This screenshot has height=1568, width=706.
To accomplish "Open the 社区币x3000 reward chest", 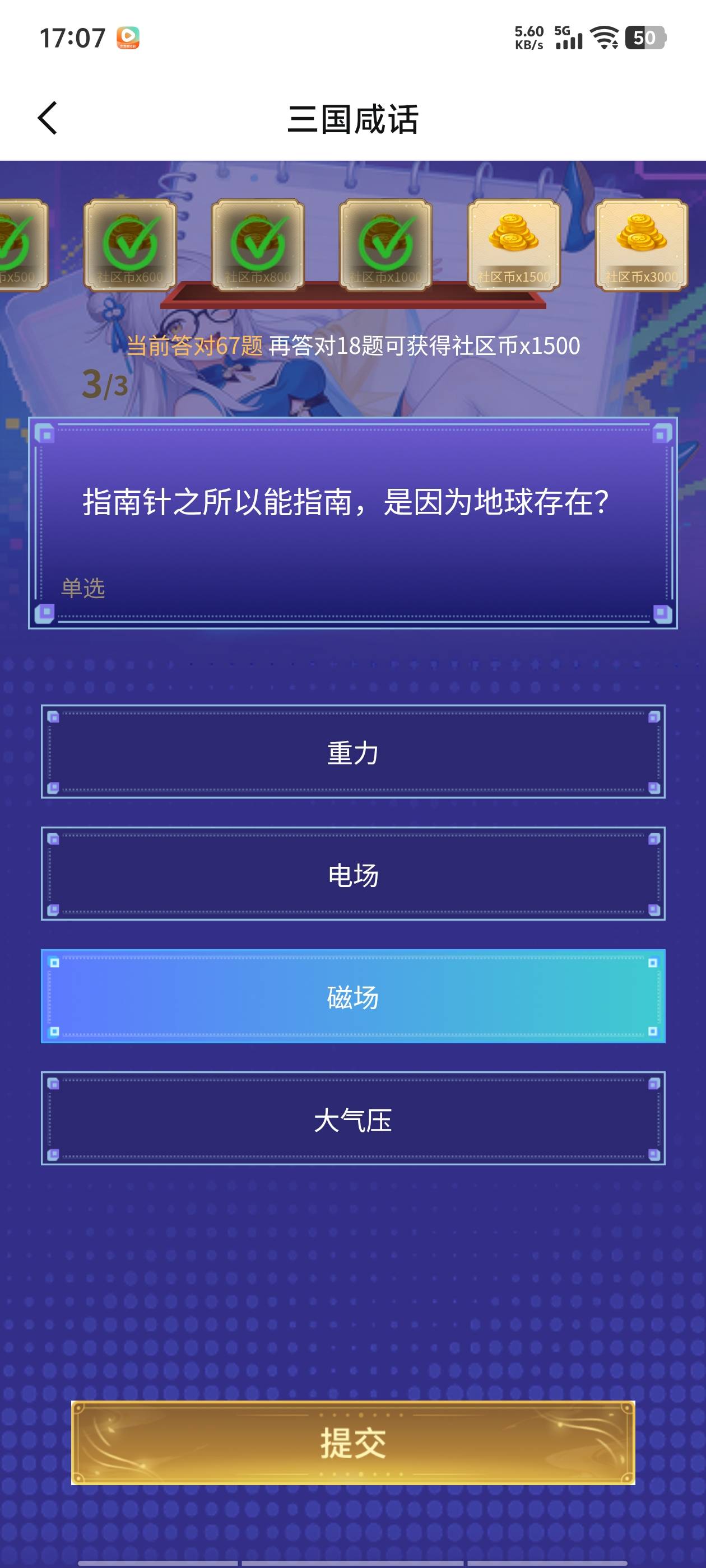I will 641,245.
